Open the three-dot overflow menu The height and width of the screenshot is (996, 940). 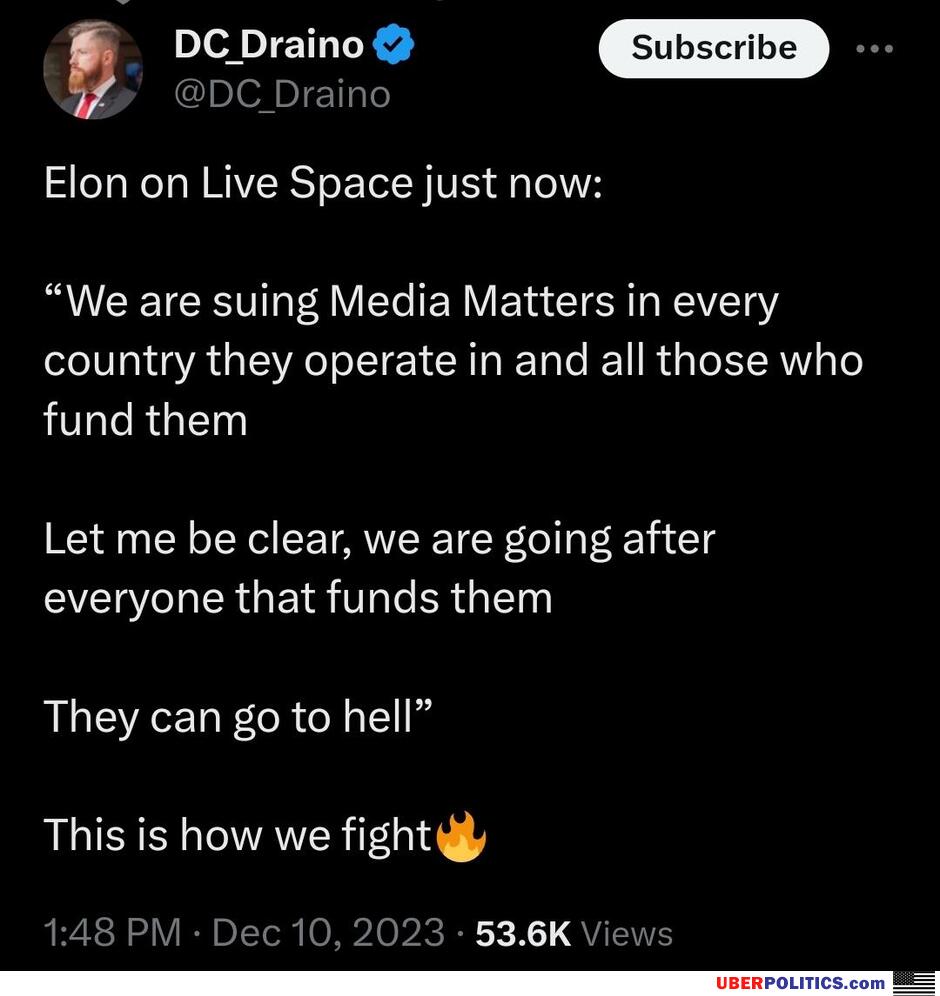[x=875, y=48]
